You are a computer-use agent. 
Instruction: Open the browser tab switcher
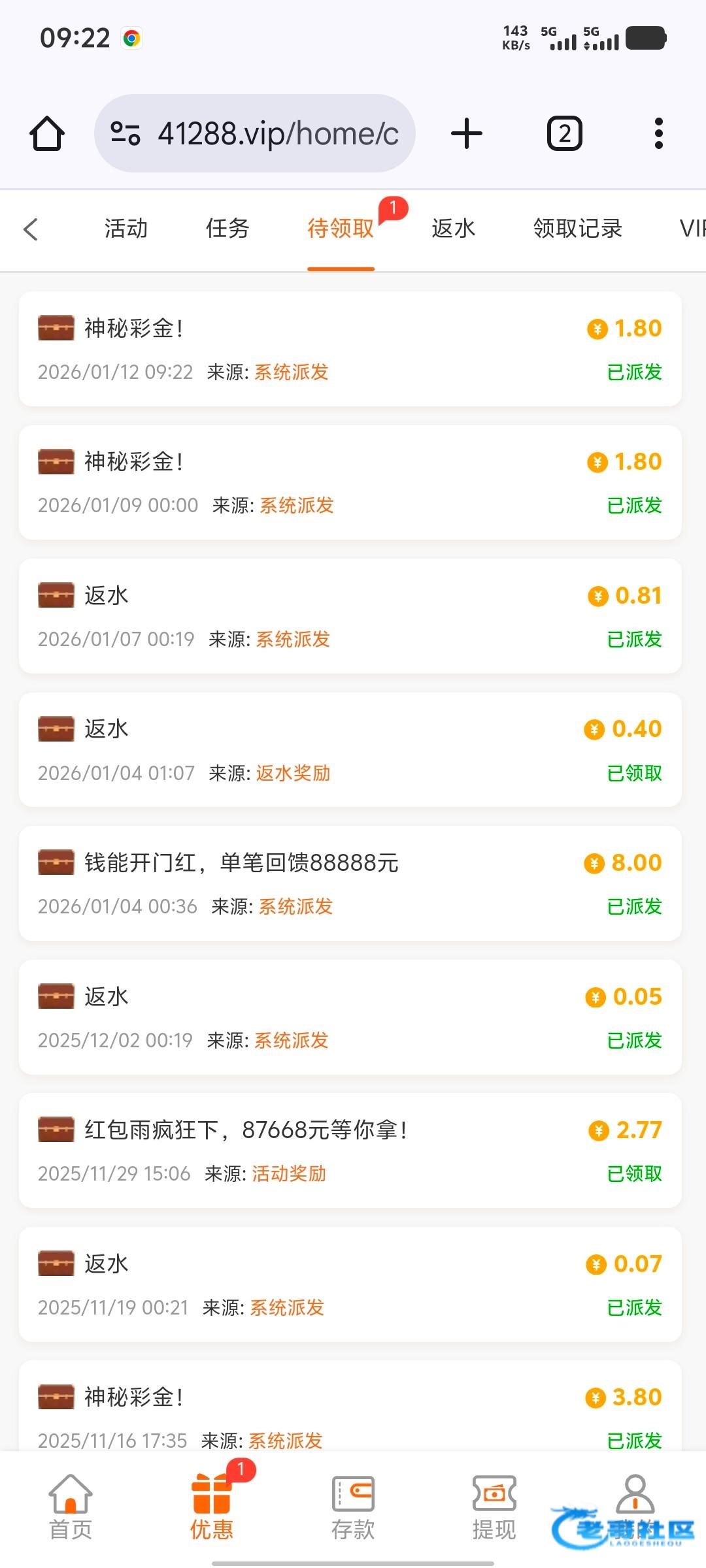564,134
